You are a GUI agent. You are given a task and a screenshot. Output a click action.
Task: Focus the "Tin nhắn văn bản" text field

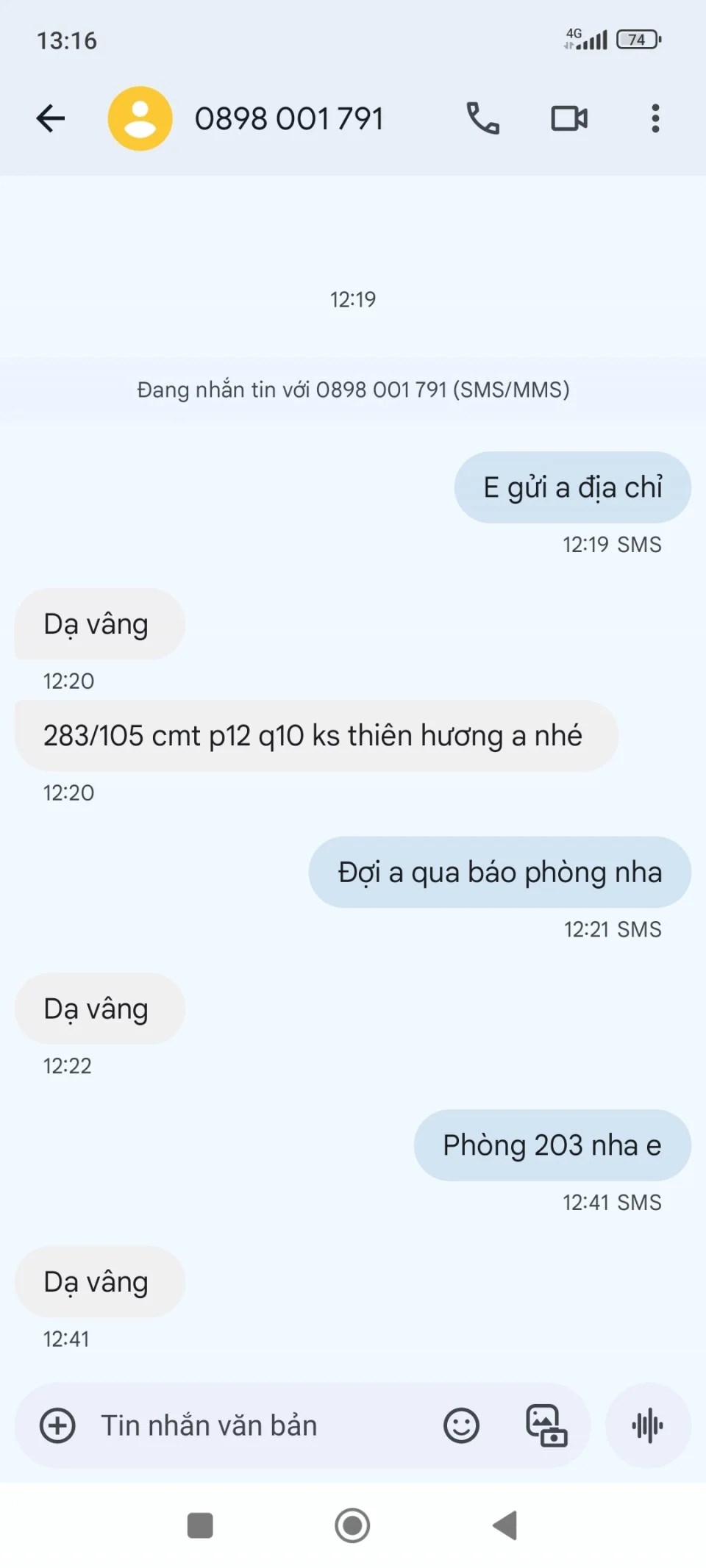click(x=250, y=1425)
